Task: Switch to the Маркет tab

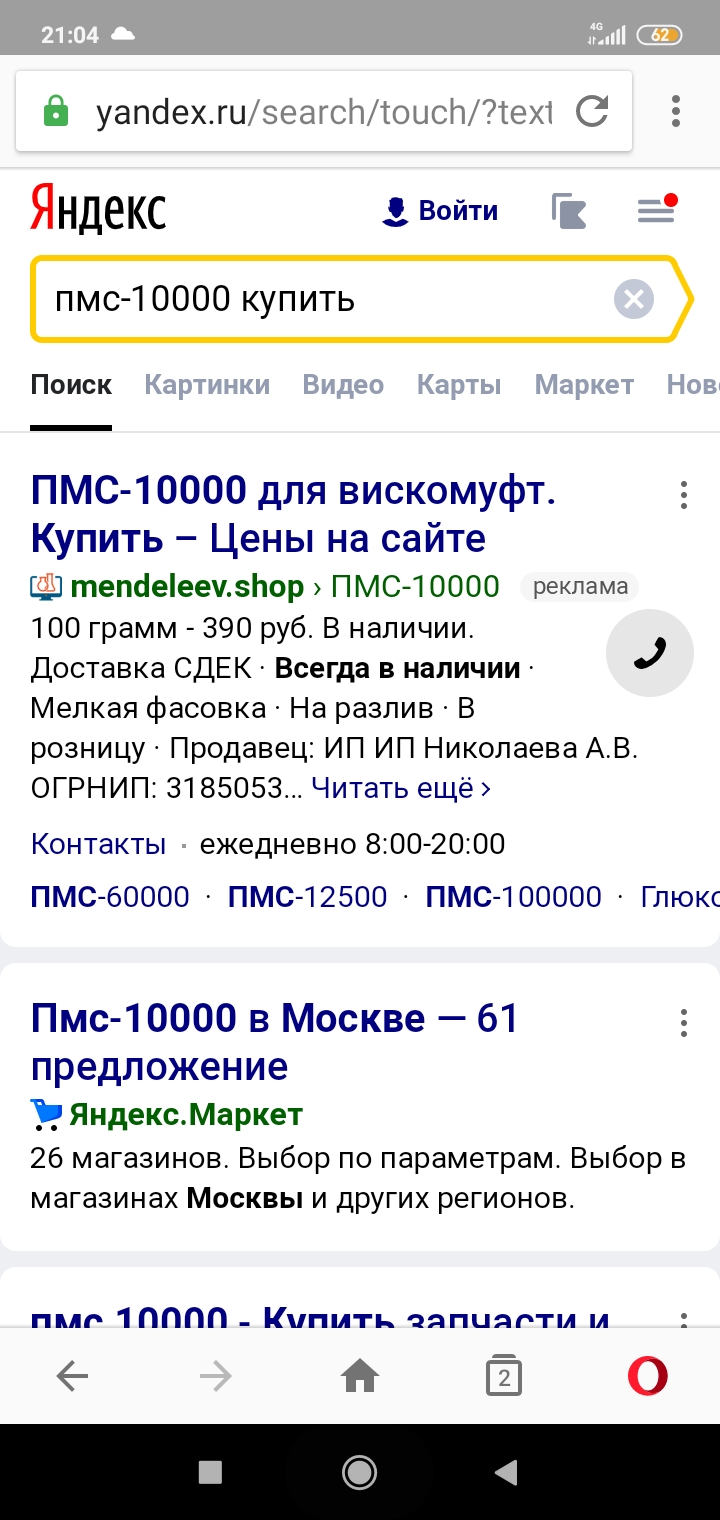Action: pos(584,385)
